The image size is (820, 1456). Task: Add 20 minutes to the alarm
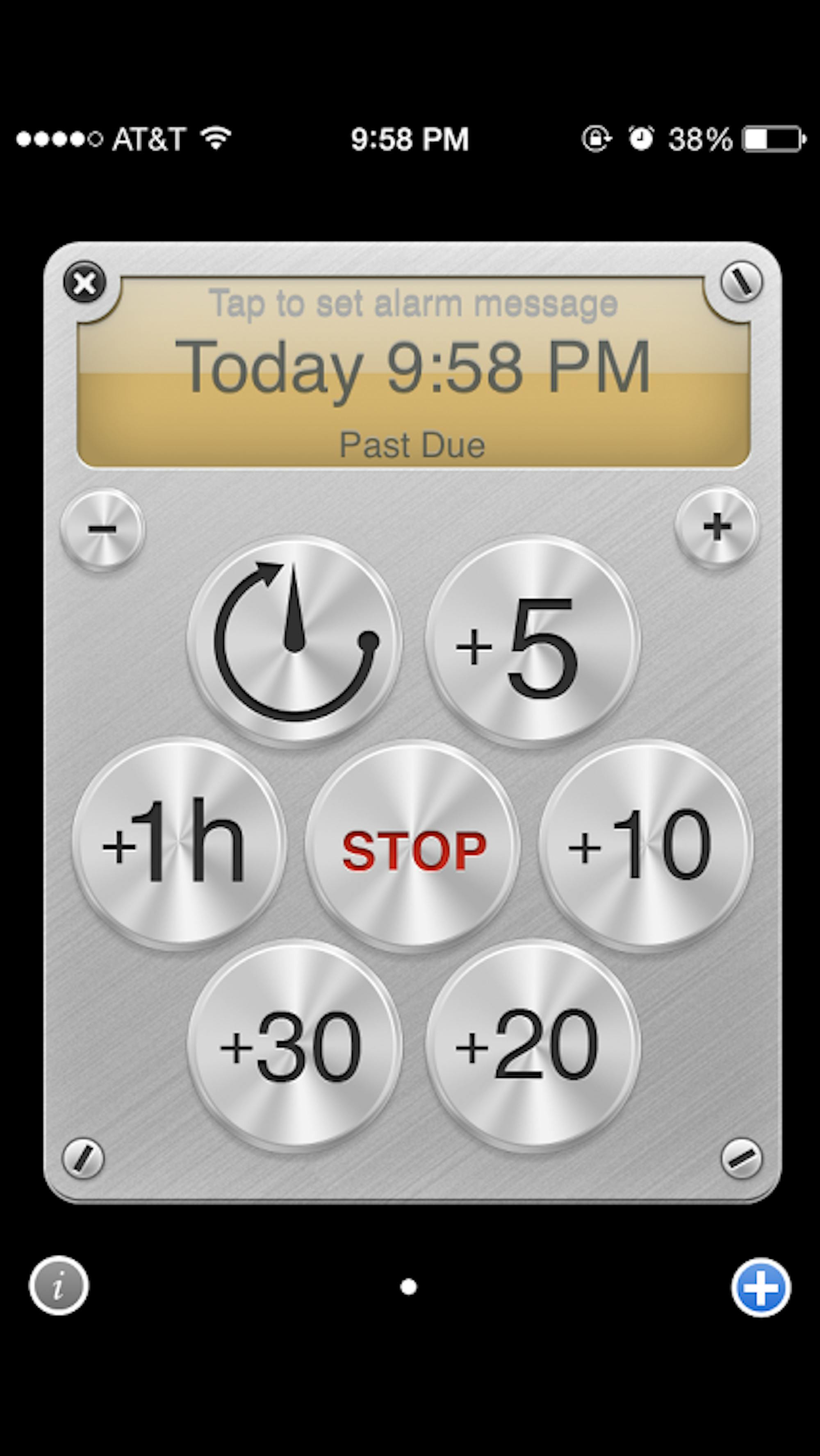[x=532, y=1046]
